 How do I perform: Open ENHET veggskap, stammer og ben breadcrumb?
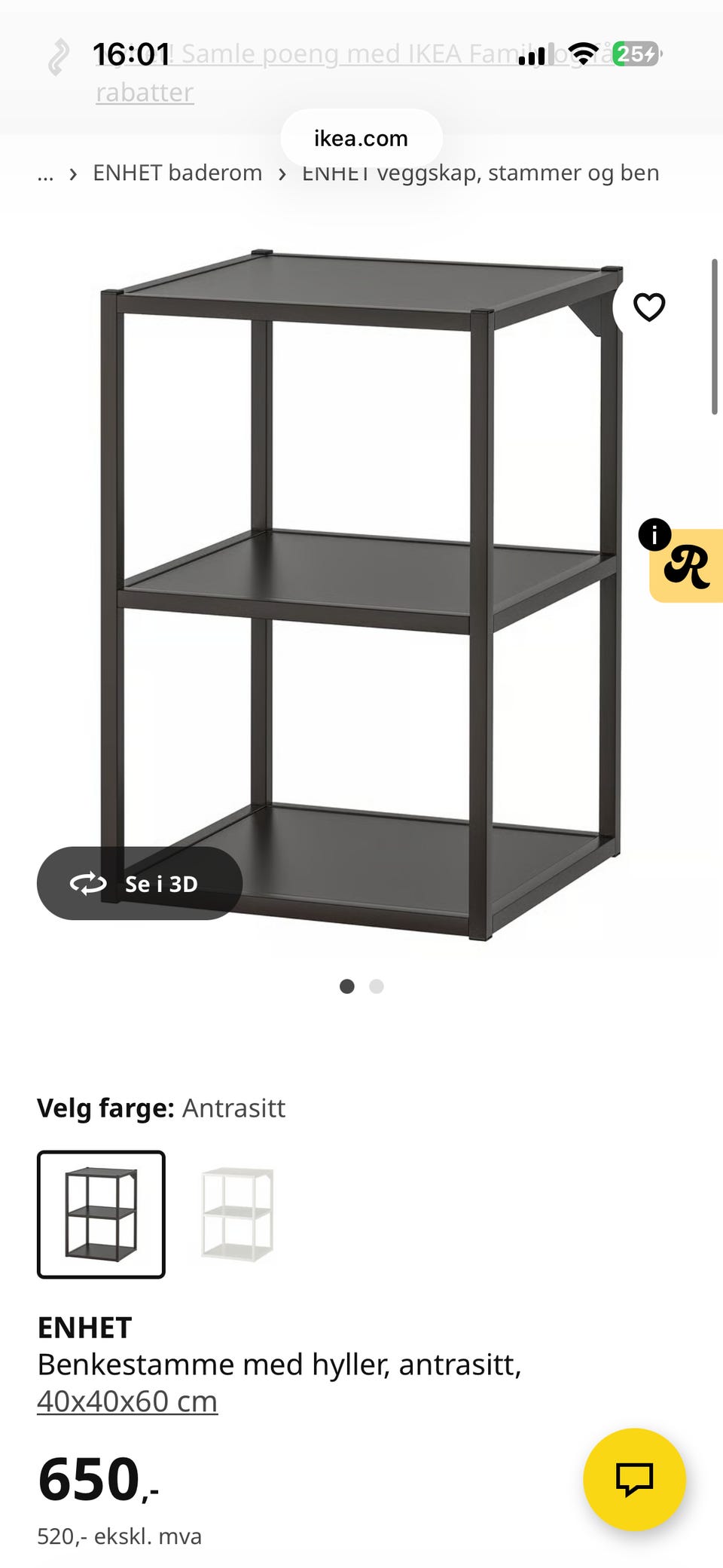480,173
